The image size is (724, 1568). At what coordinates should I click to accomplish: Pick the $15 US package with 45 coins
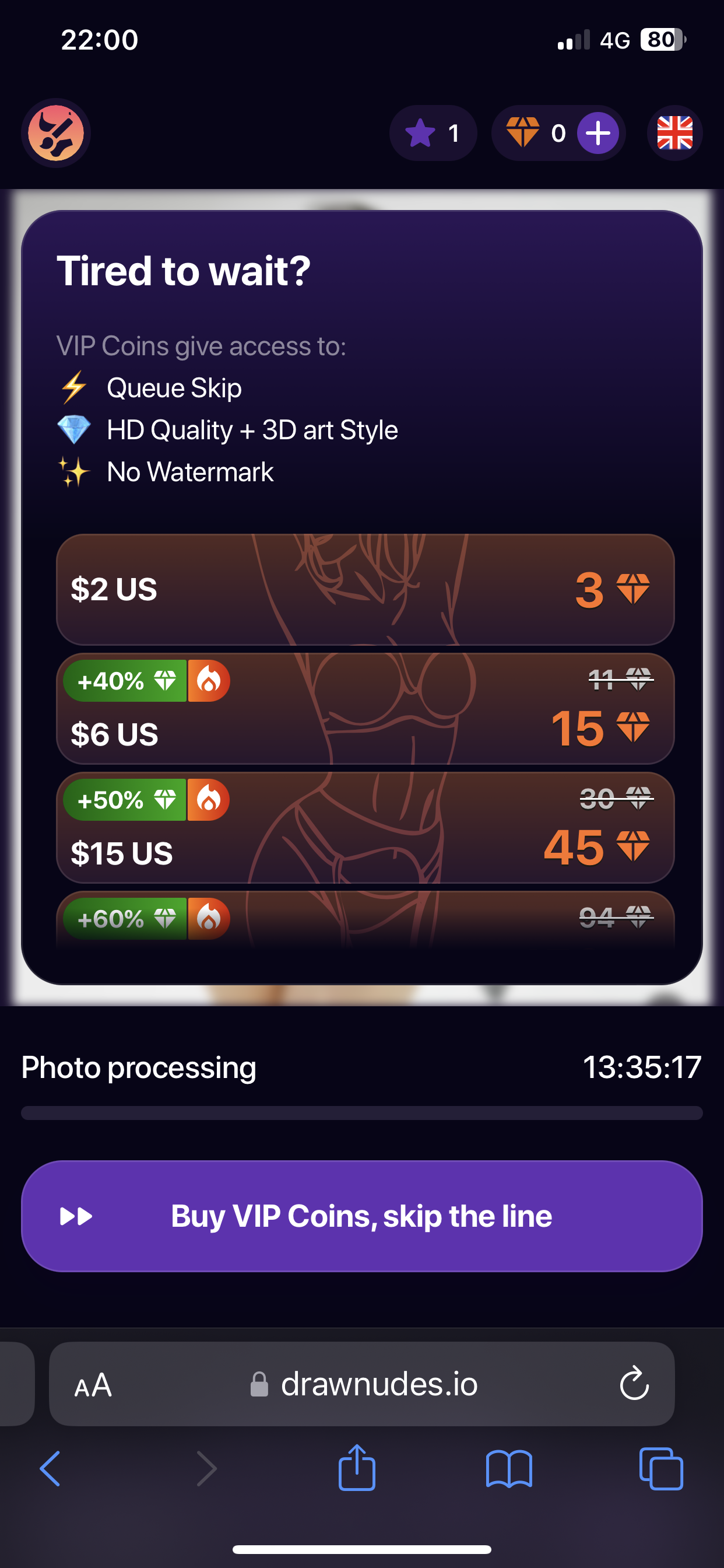[x=365, y=828]
